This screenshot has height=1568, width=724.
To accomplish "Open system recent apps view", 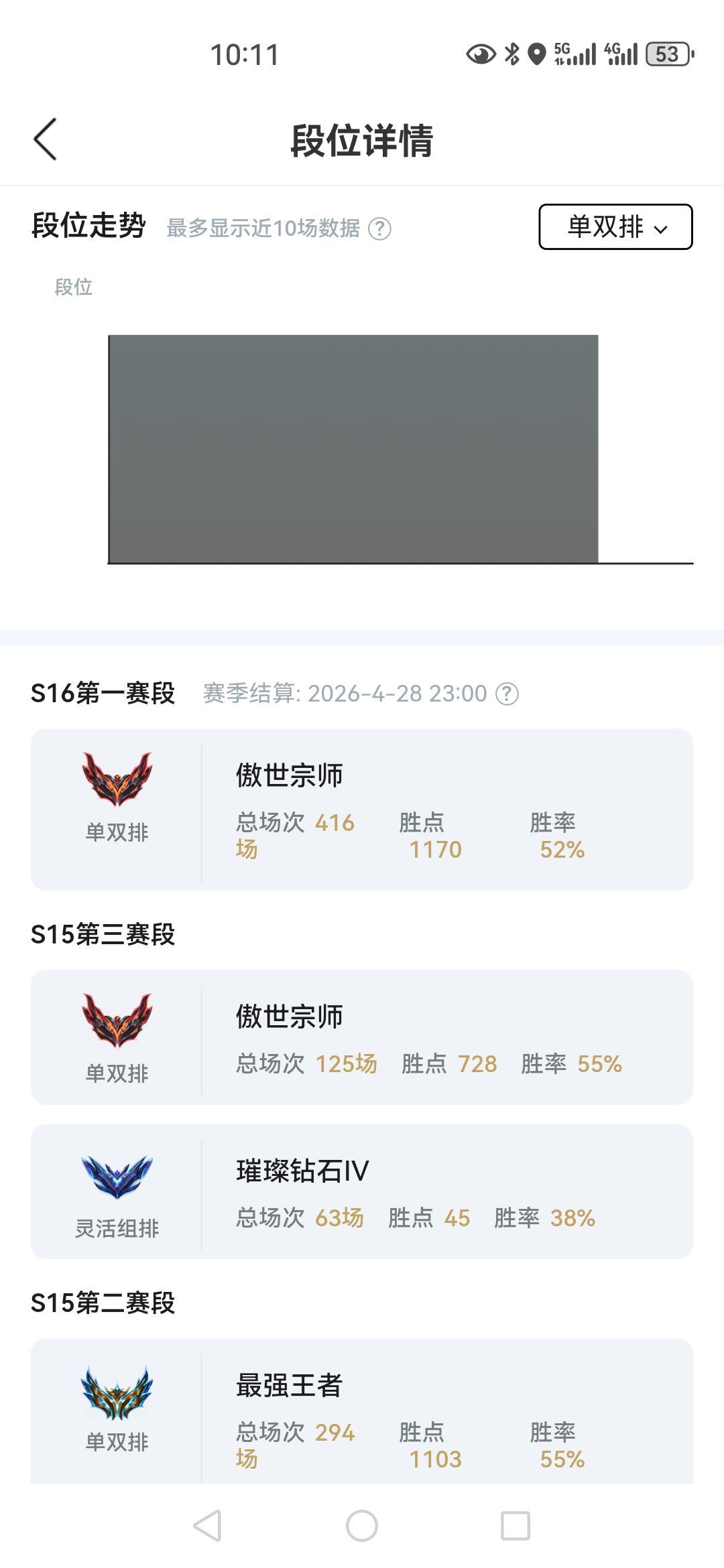I will pos(516,1526).
